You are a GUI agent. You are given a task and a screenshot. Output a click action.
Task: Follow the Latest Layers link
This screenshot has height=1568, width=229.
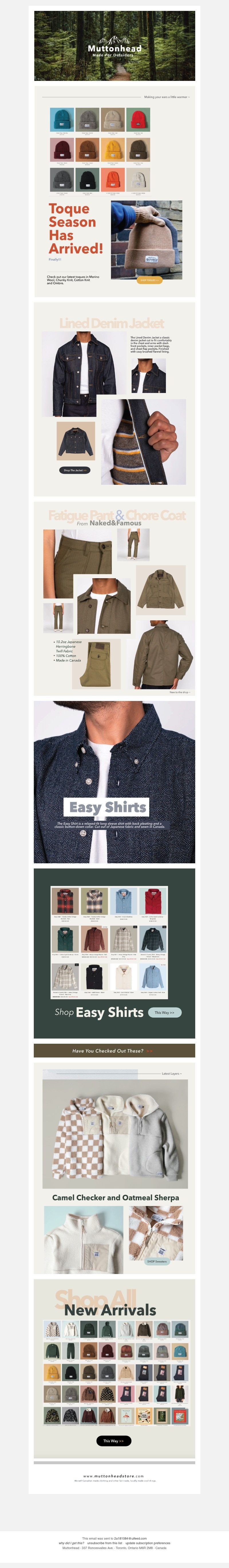click(x=171, y=1074)
